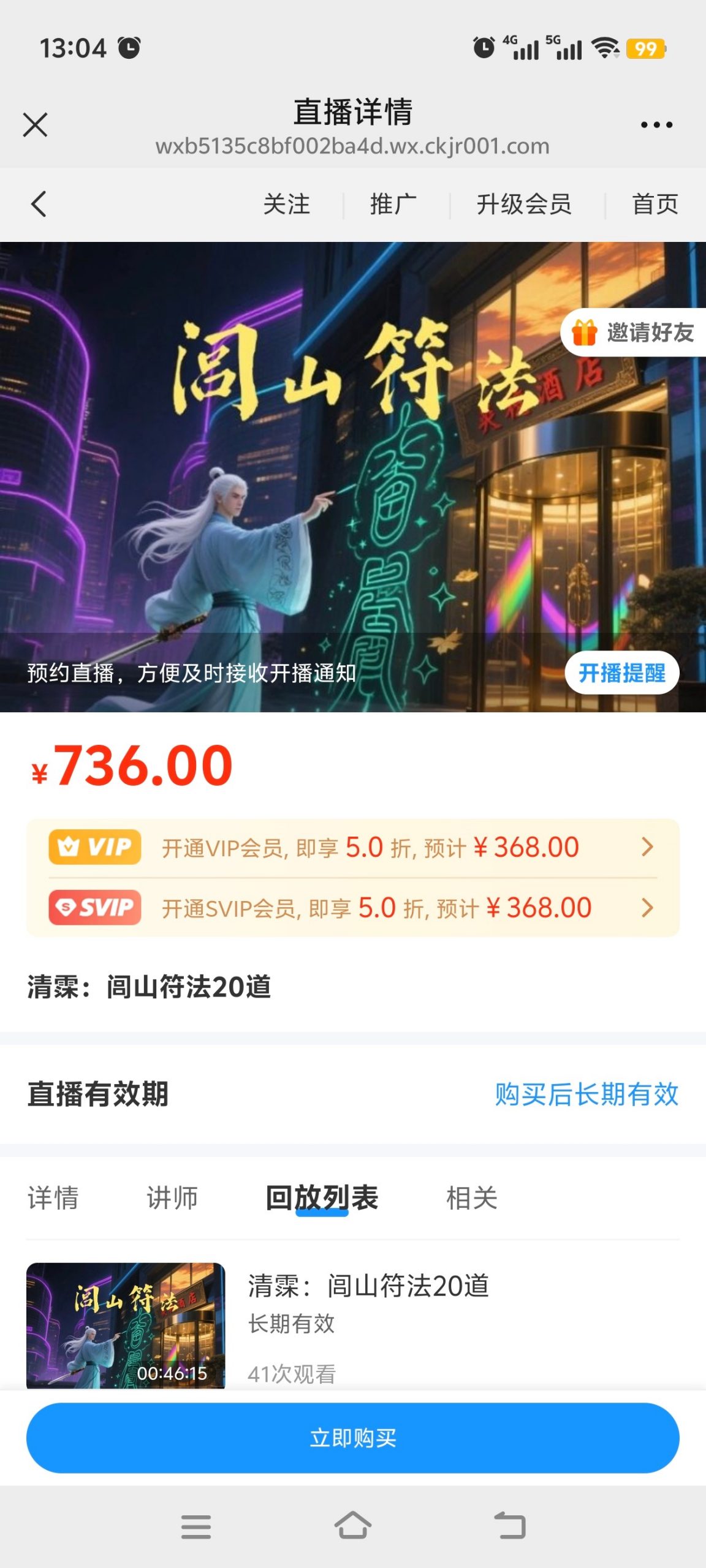Switch to the 详情 tab
The height and width of the screenshot is (1568, 706).
53,1197
